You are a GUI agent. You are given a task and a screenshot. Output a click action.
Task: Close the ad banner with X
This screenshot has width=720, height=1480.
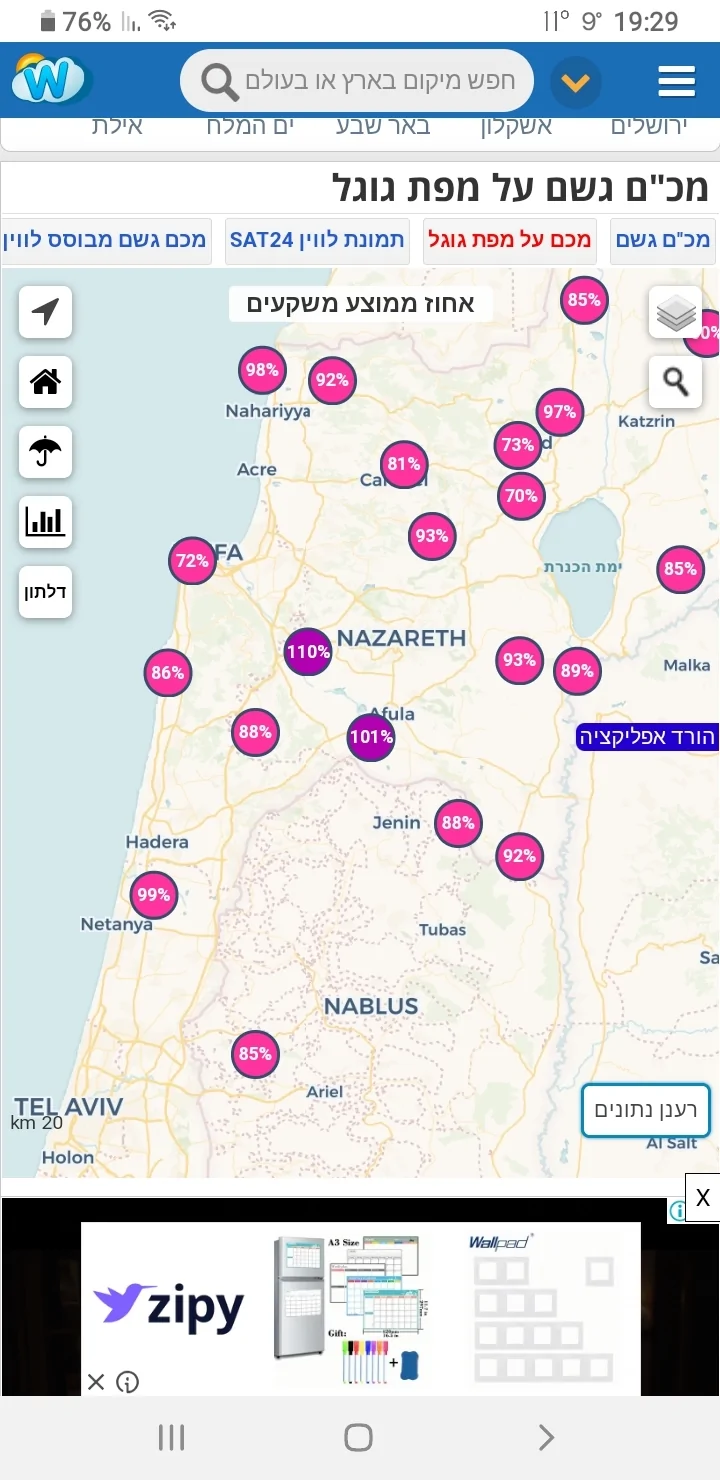click(702, 1198)
